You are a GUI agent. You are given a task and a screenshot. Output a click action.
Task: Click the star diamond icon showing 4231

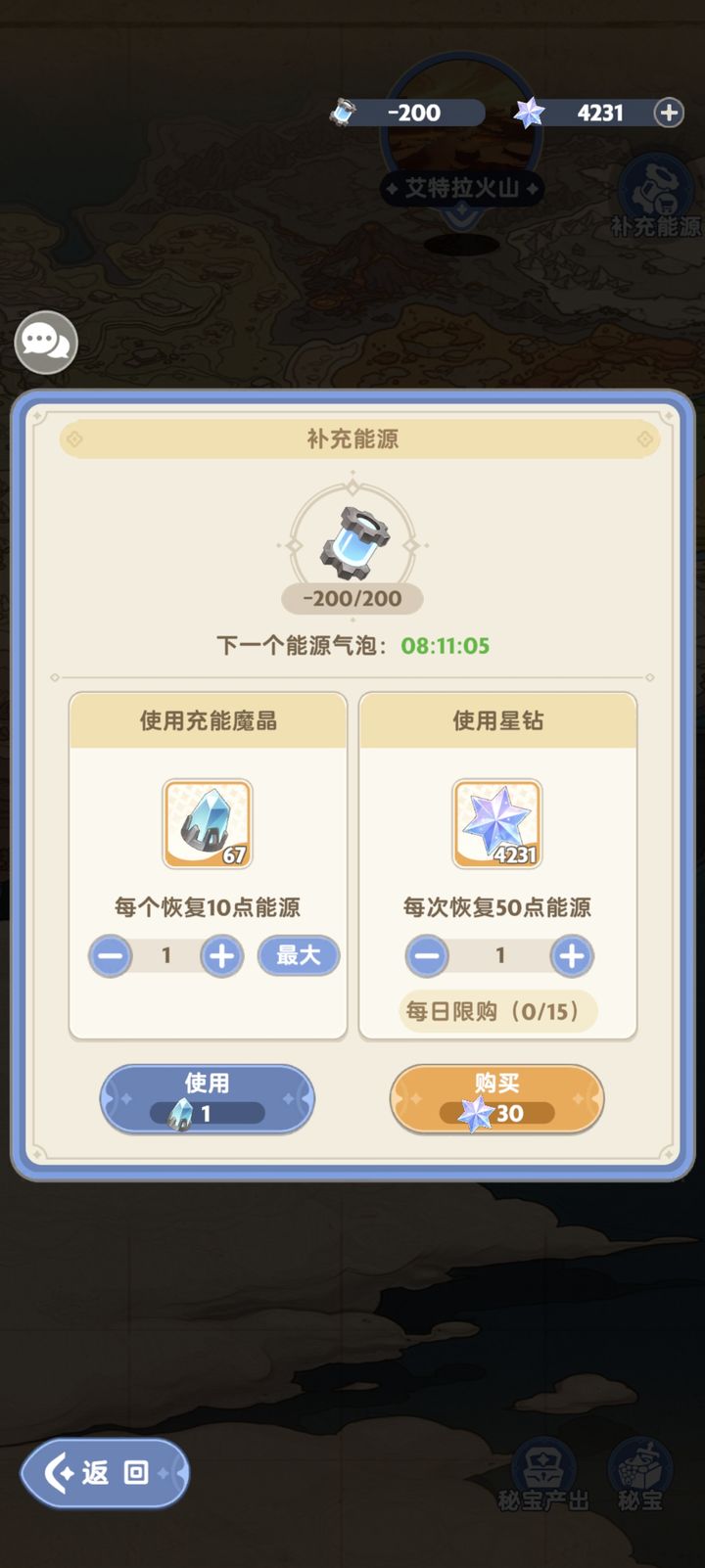(529, 112)
